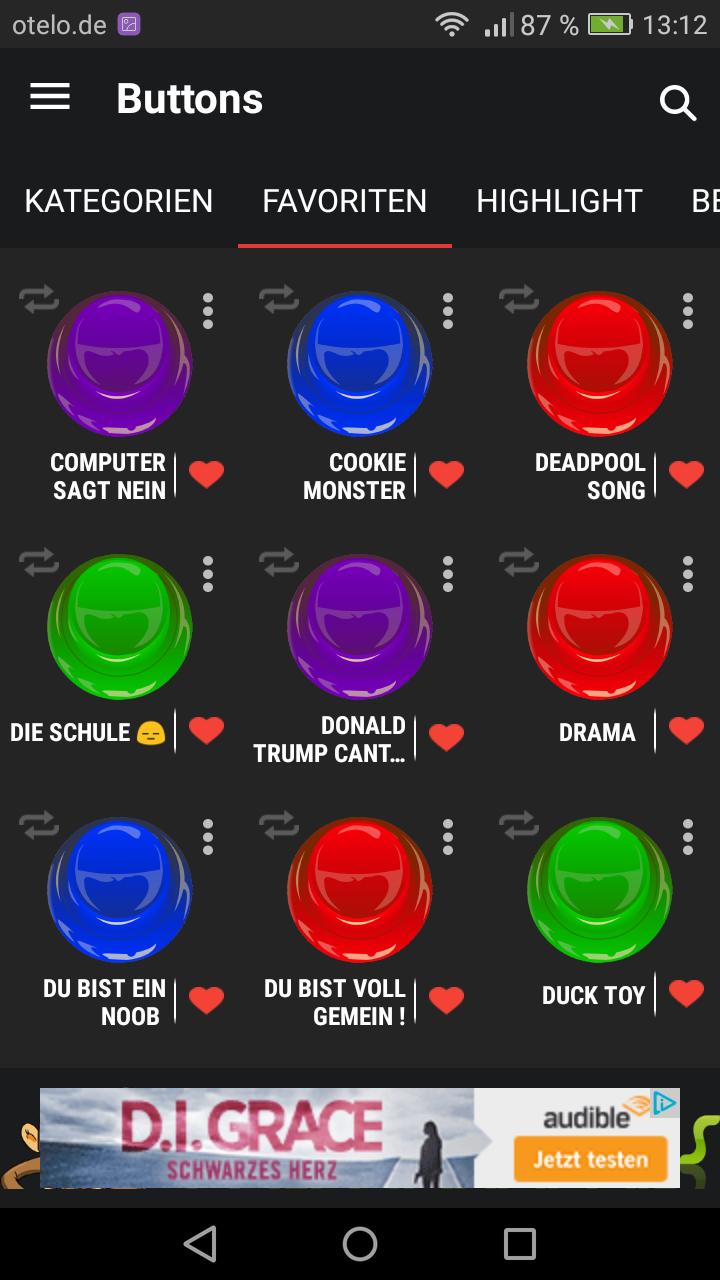Unfavorite the Deadpool Song heart
Viewport: 720px width, 1280px height.
[x=686, y=474]
